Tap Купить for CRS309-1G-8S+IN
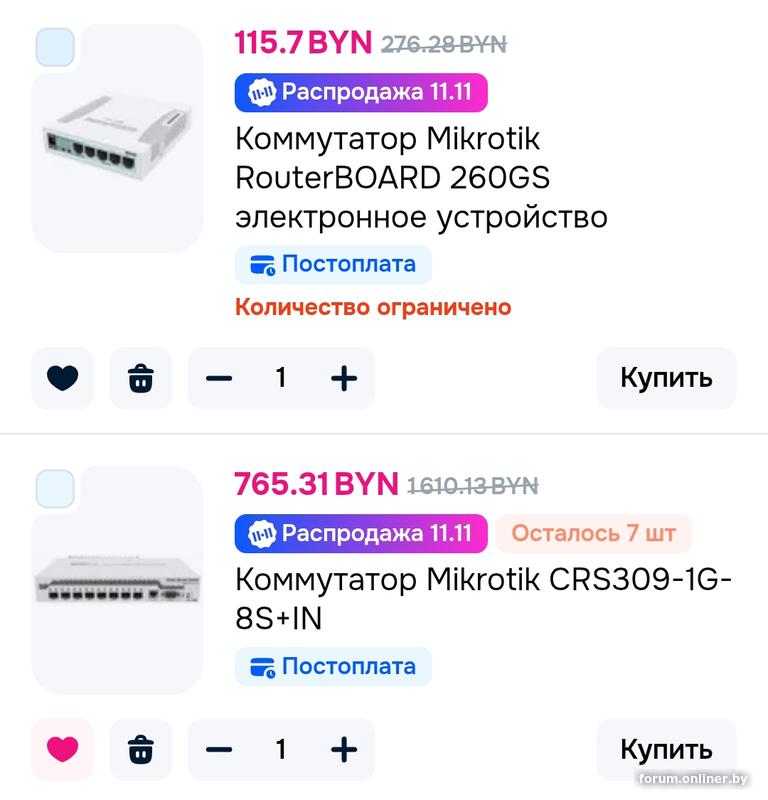This screenshot has width=768, height=800. (x=666, y=749)
